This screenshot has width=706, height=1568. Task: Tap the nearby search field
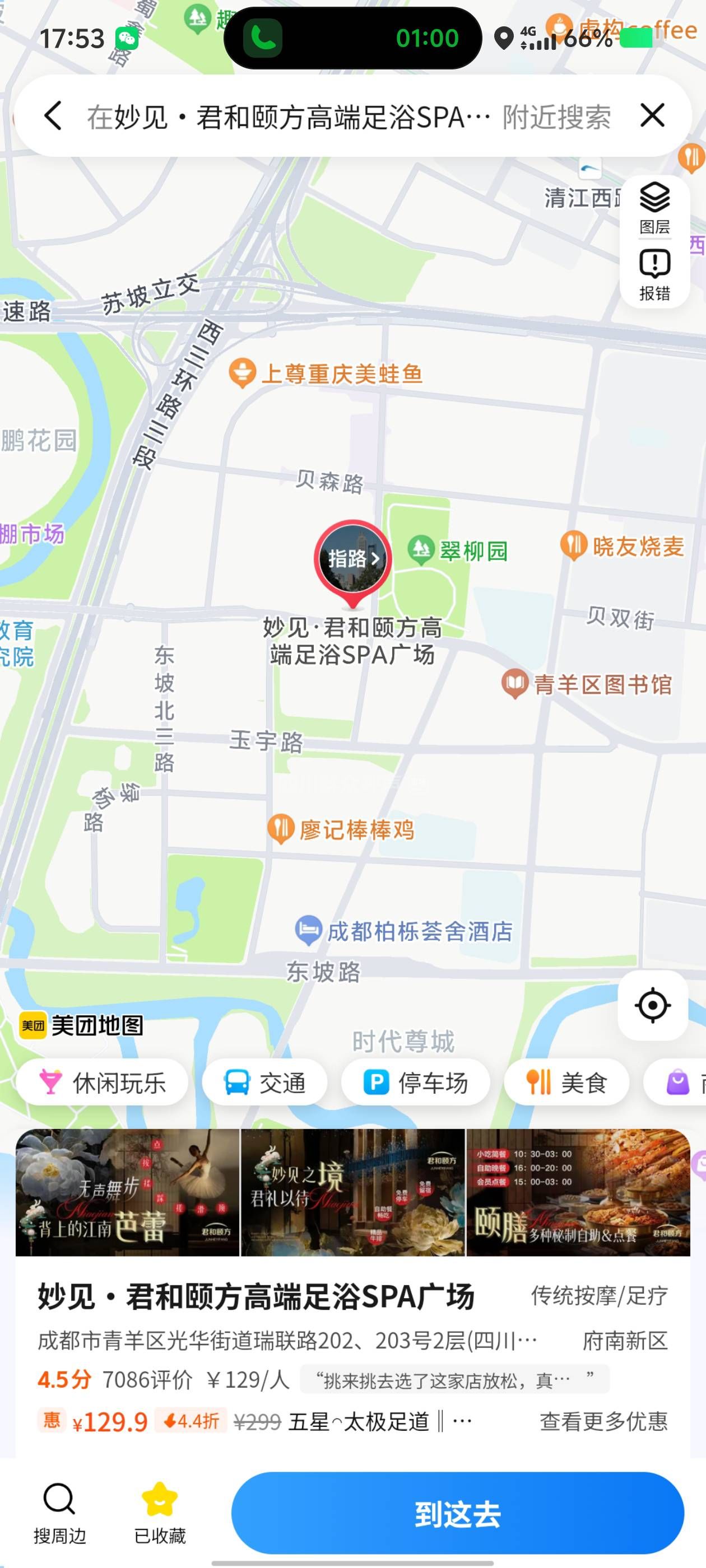[x=347, y=116]
